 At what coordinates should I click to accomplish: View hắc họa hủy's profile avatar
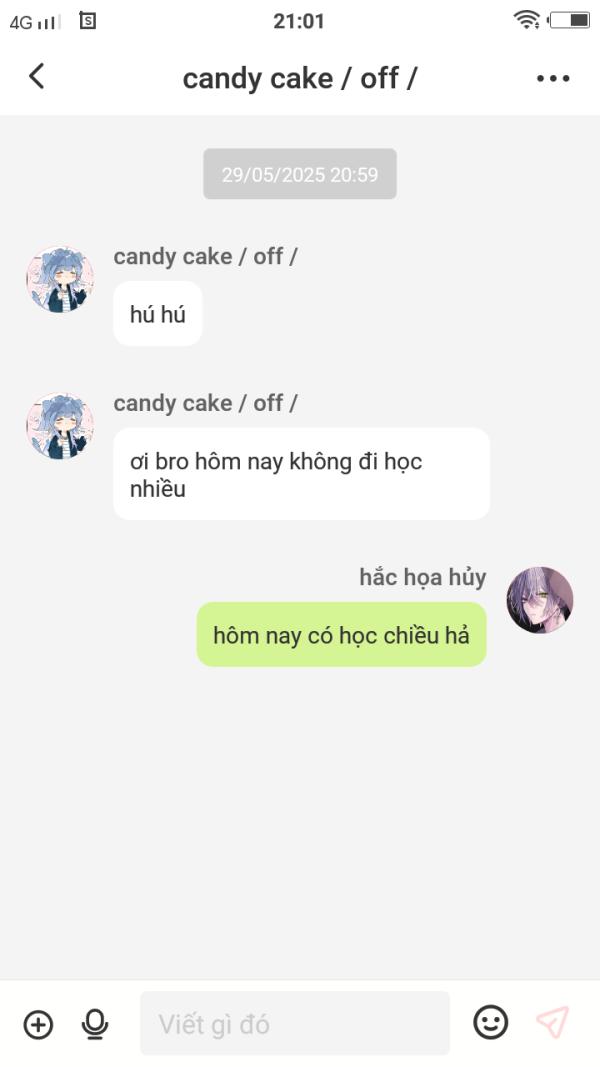(540, 600)
